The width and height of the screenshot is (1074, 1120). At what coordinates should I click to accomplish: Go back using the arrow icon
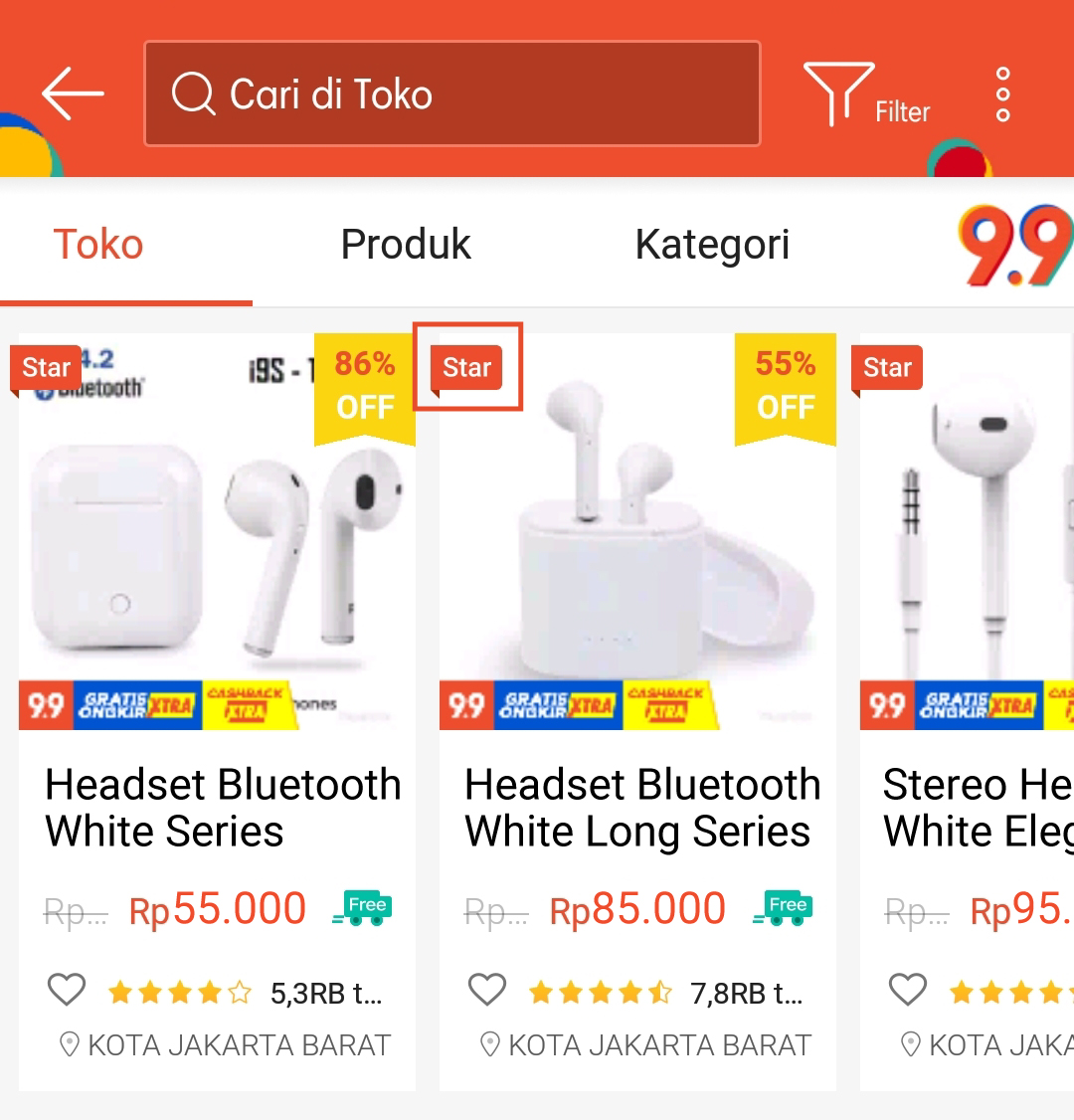coord(73,94)
